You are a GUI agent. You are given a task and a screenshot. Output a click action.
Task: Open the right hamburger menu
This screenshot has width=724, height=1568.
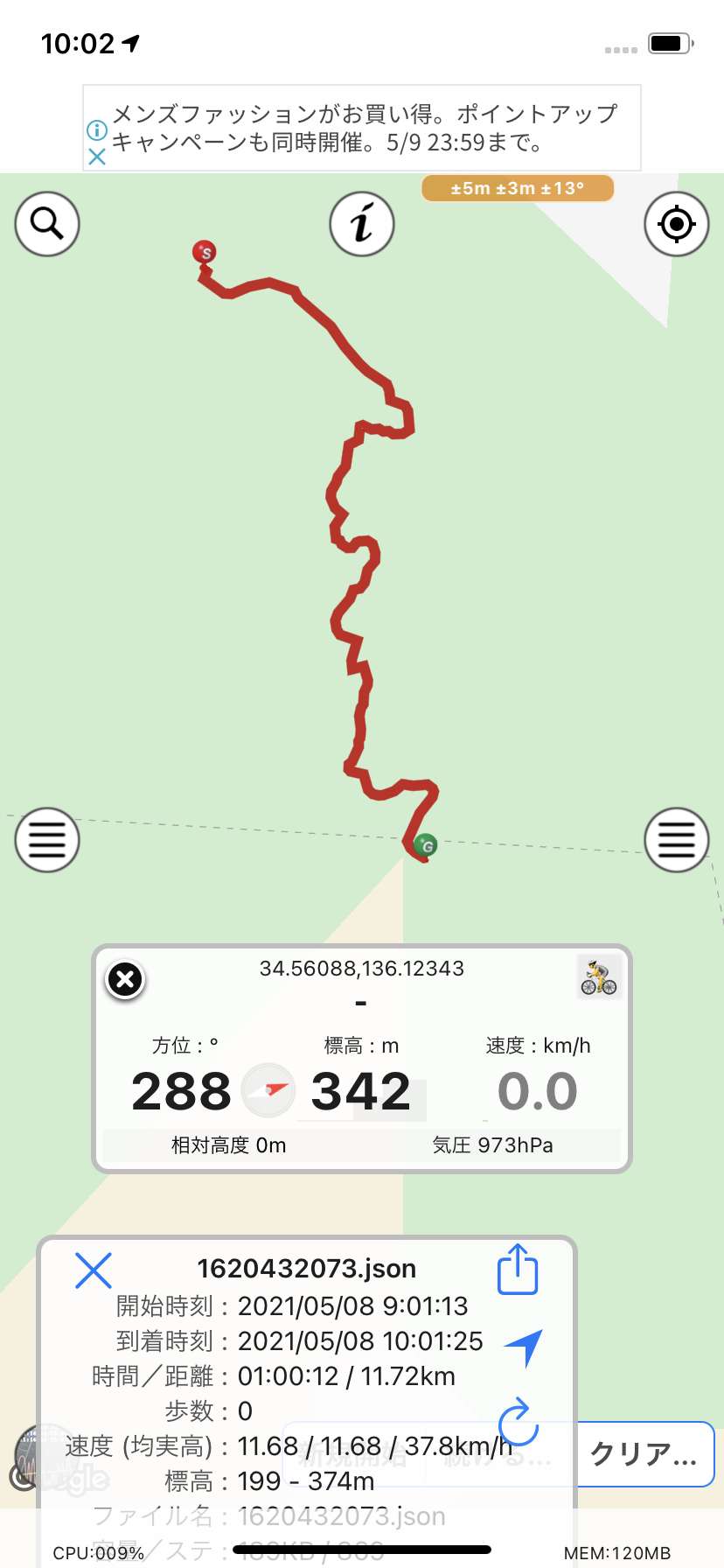(x=676, y=840)
